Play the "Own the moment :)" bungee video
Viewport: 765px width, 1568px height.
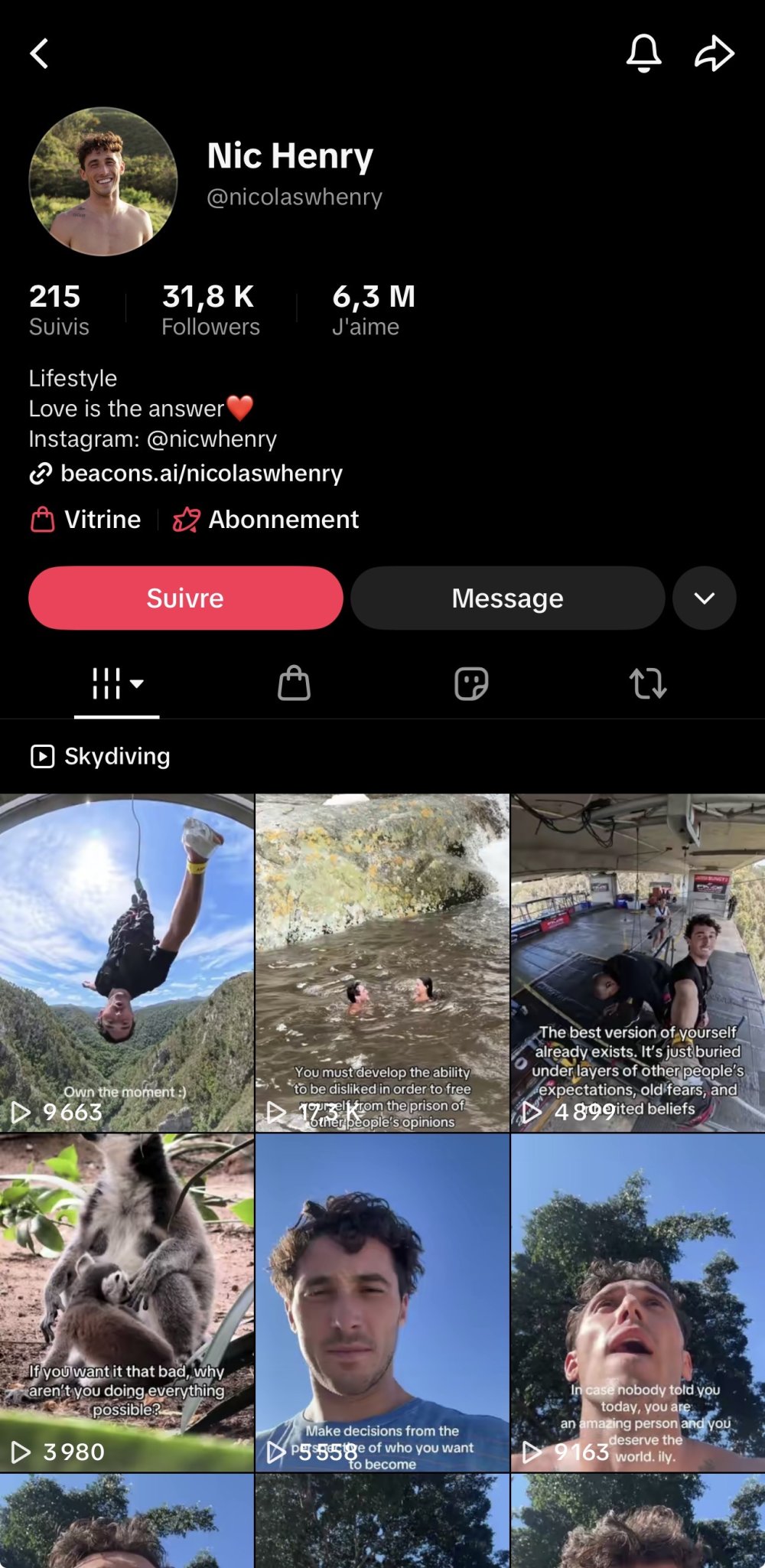pos(127,963)
